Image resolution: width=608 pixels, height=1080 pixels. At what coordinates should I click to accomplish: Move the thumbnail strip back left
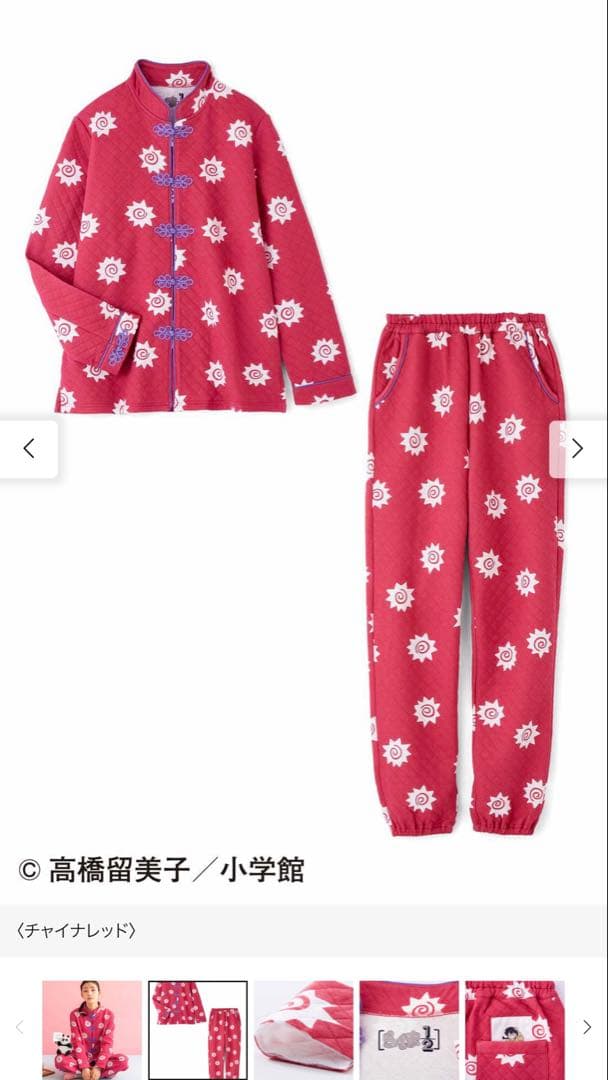pos(19,1027)
